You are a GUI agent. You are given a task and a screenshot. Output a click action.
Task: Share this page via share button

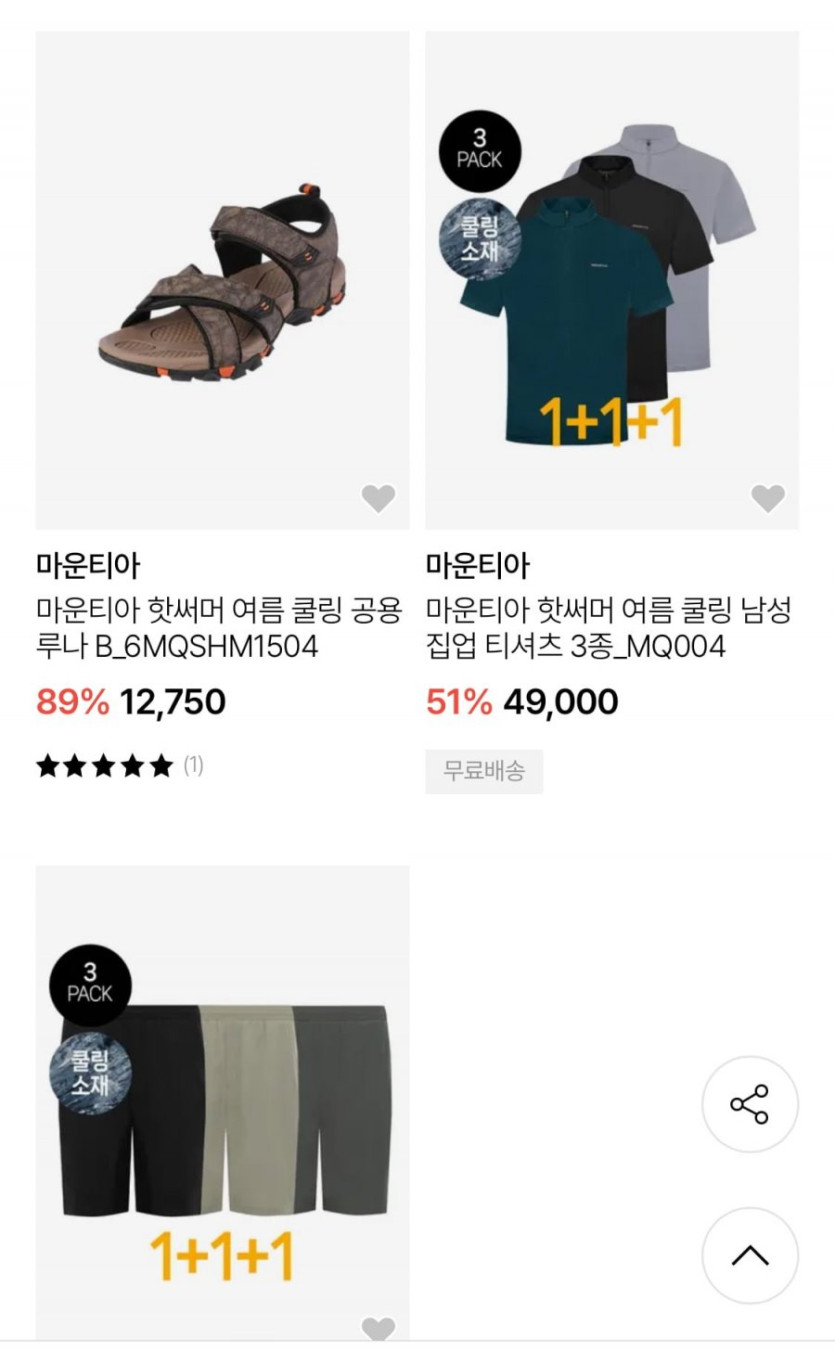point(750,1104)
